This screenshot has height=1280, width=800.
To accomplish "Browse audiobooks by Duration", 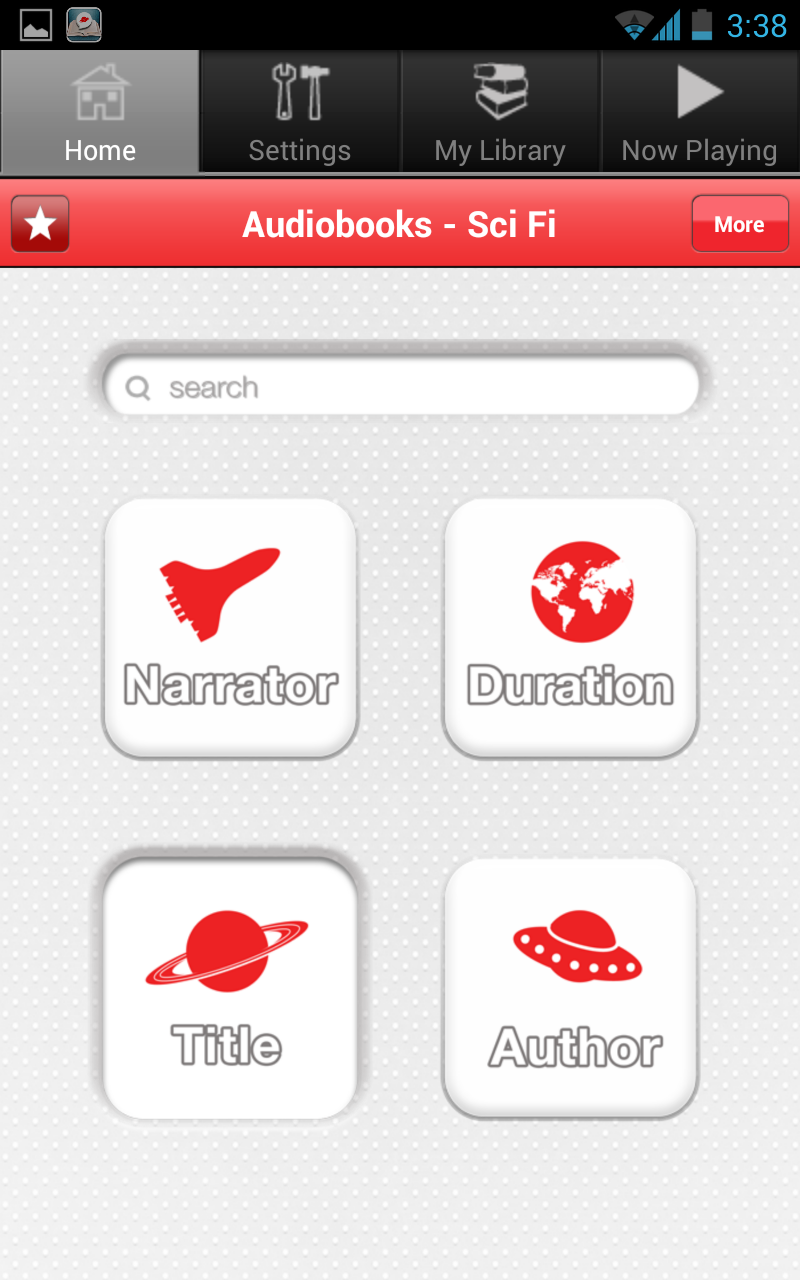I will click(x=570, y=628).
